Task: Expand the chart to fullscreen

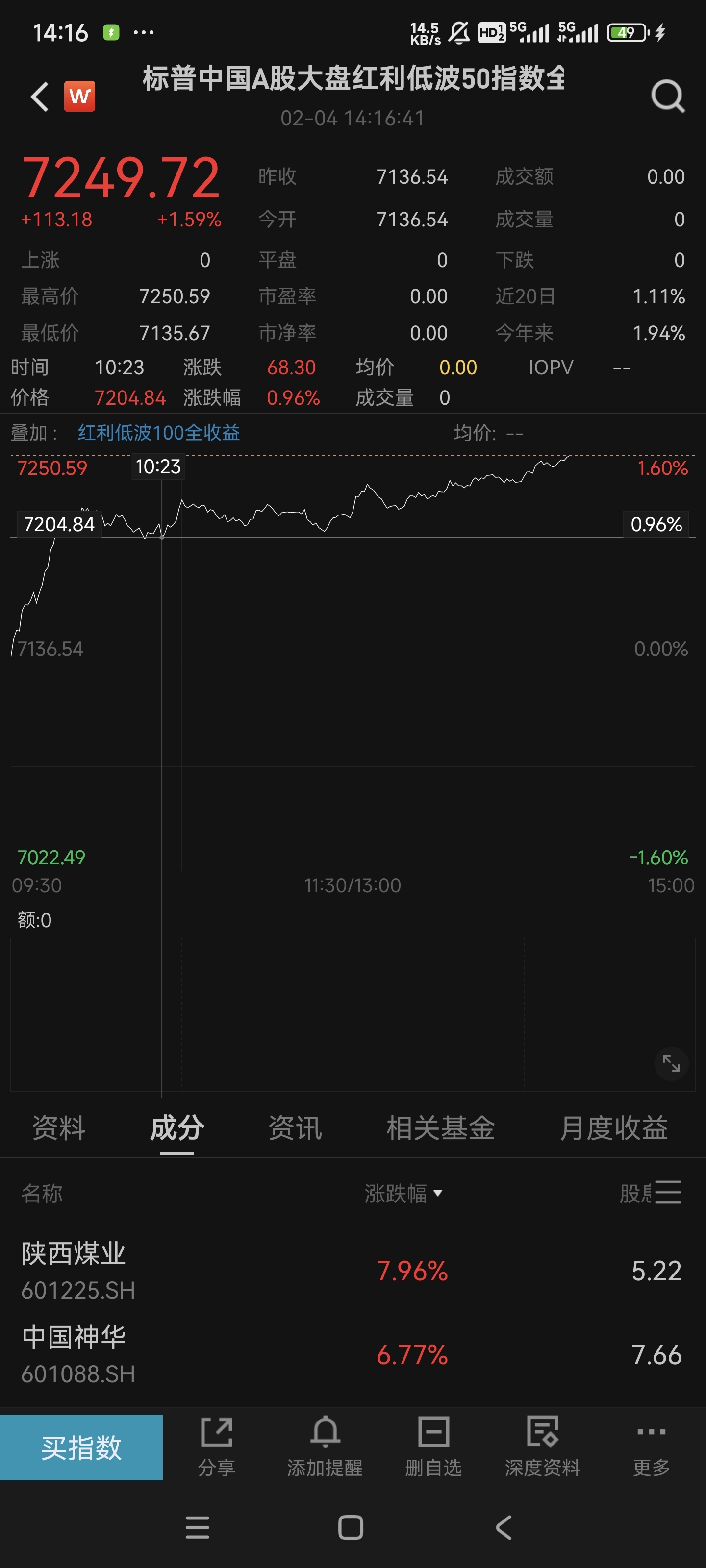Action: click(x=671, y=1063)
